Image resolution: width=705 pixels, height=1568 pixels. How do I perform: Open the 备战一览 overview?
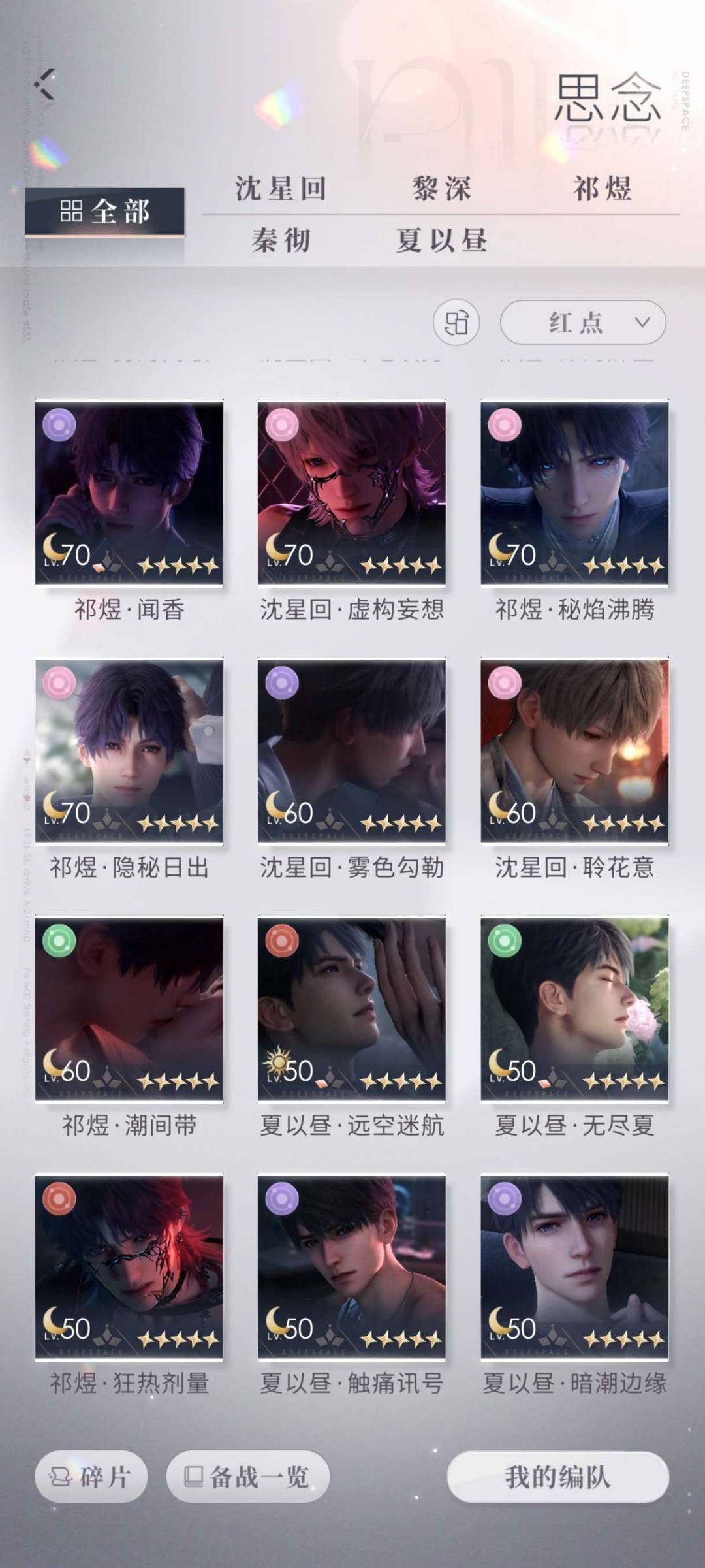tap(247, 1477)
